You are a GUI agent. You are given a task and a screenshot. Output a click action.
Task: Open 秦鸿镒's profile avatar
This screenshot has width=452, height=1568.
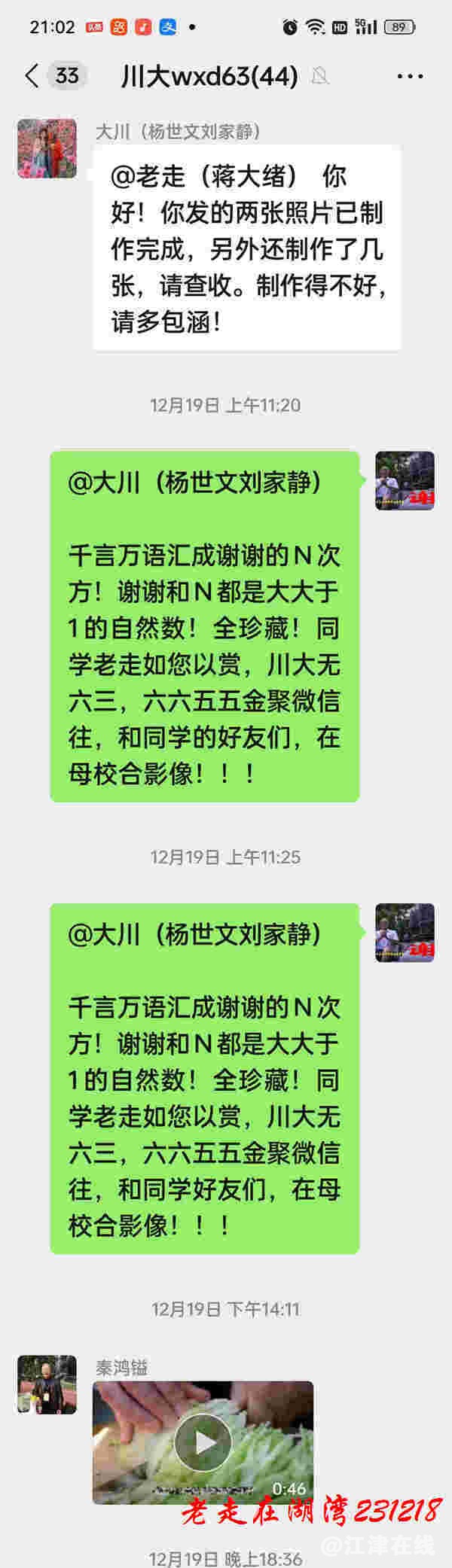point(47,1385)
